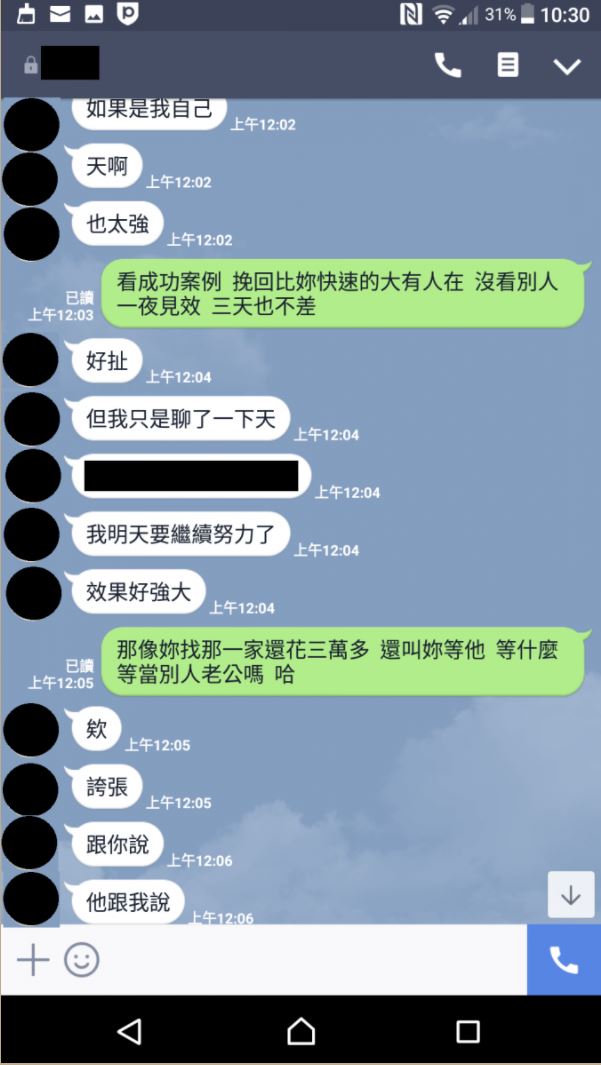The height and width of the screenshot is (1065, 601).
Task: Open sender avatar beside 天啊 message
Action: point(31,179)
